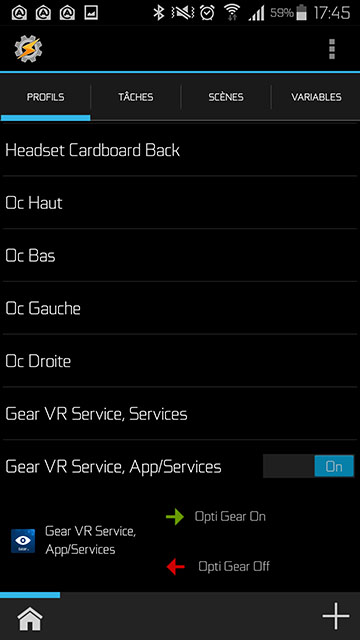Open the Gear VR Service app context
The image size is (360, 640).
(x=73, y=540)
